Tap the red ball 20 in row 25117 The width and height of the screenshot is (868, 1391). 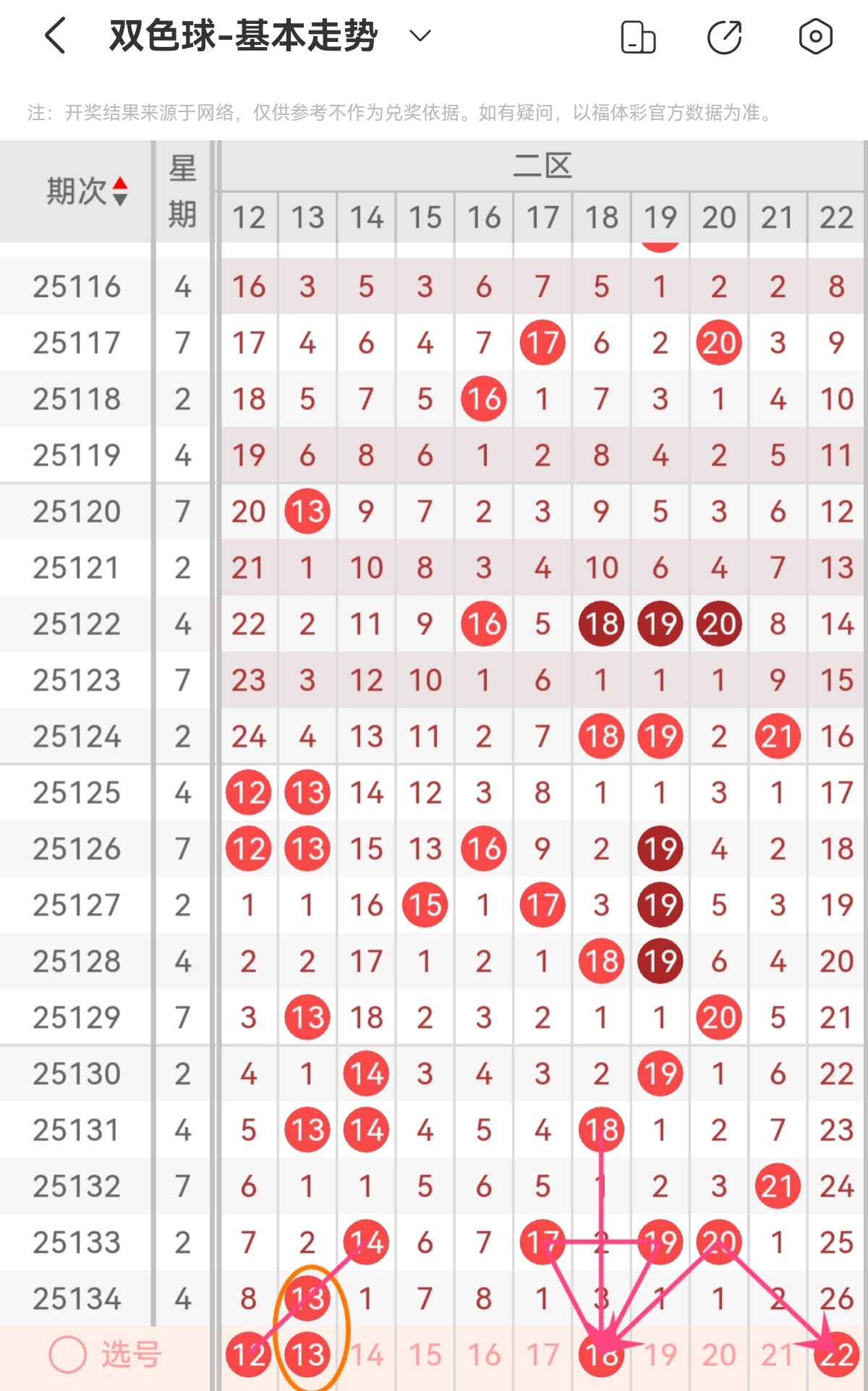click(718, 343)
